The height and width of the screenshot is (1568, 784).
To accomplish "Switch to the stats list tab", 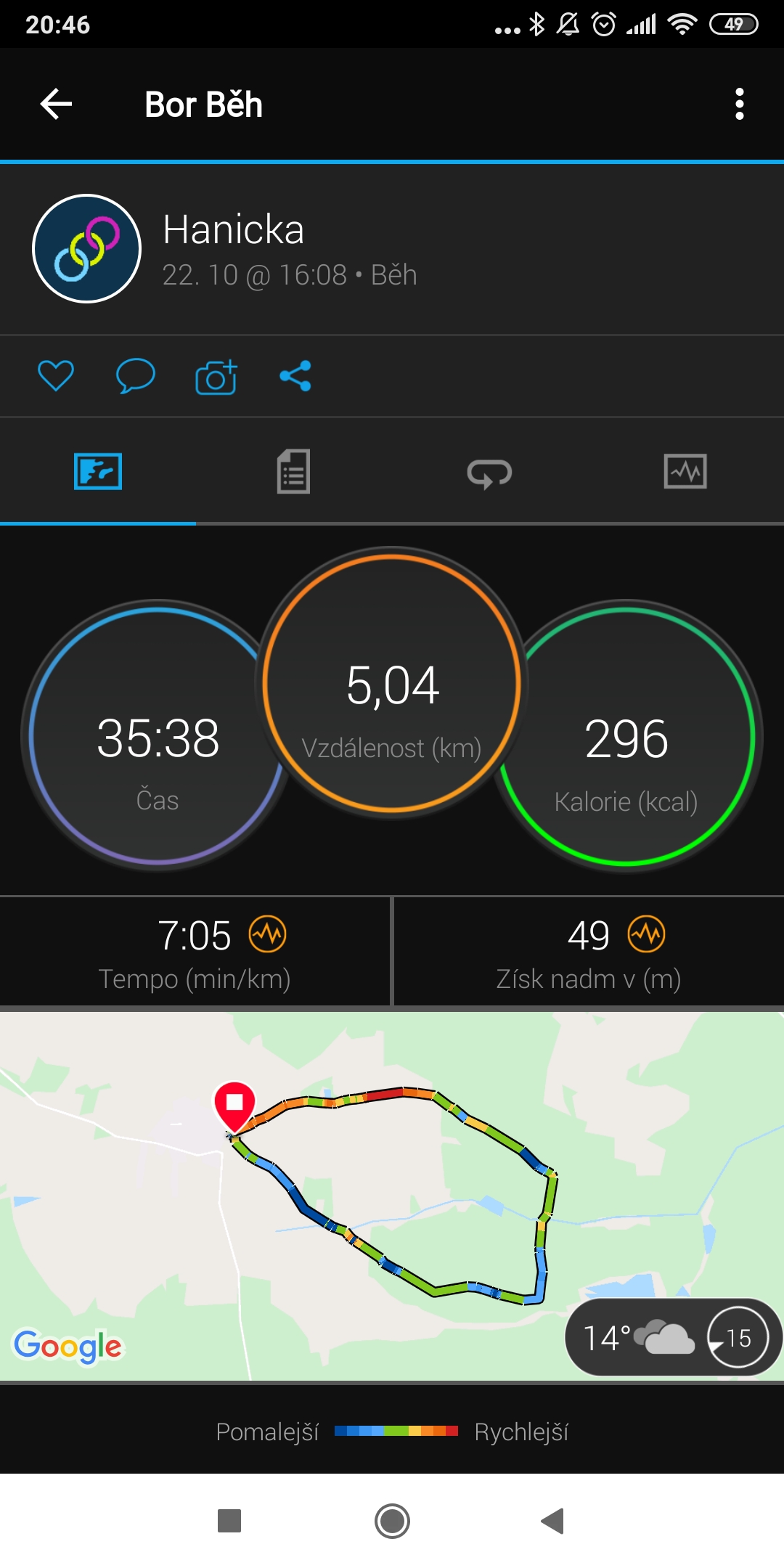I will pyautogui.click(x=293, y=472).
